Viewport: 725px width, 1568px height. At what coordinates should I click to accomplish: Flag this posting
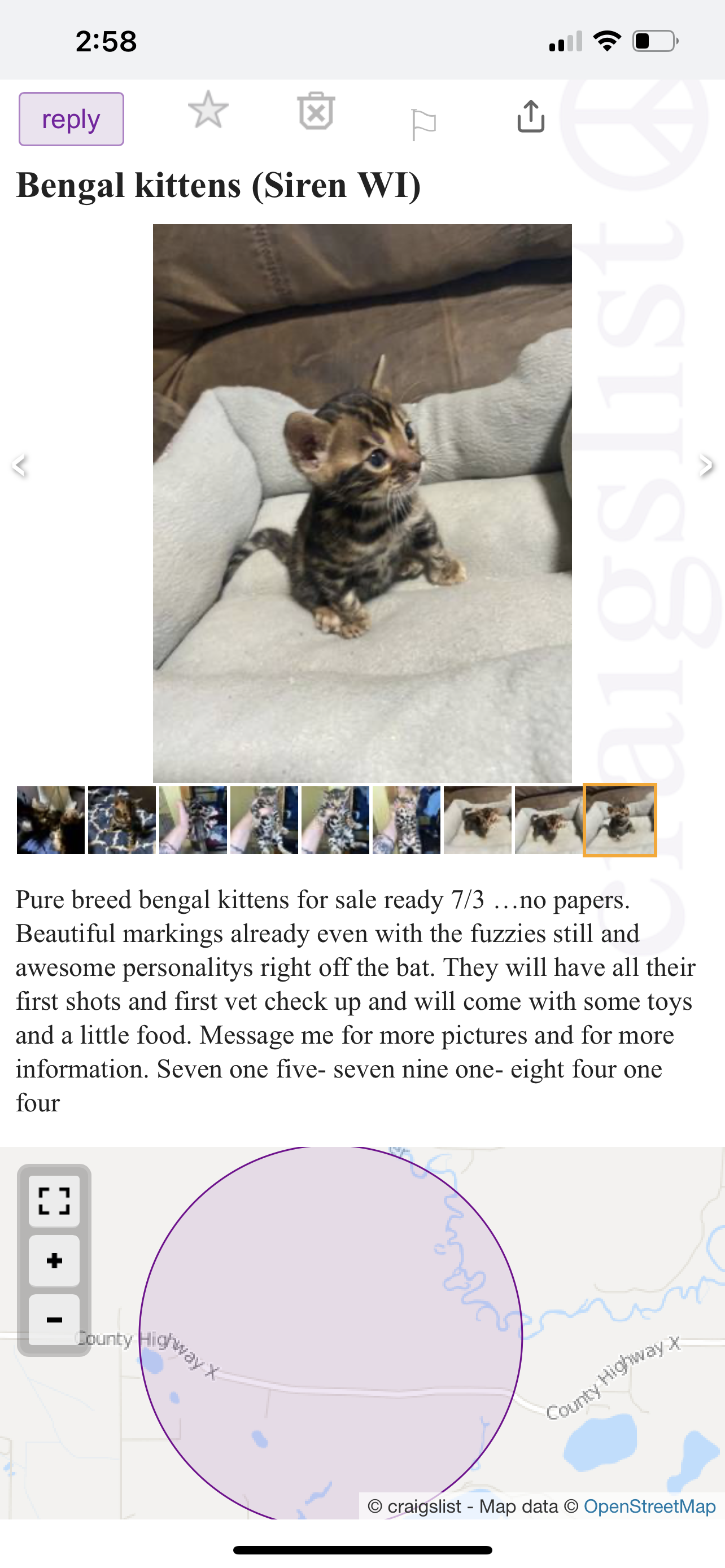[423, 124]
